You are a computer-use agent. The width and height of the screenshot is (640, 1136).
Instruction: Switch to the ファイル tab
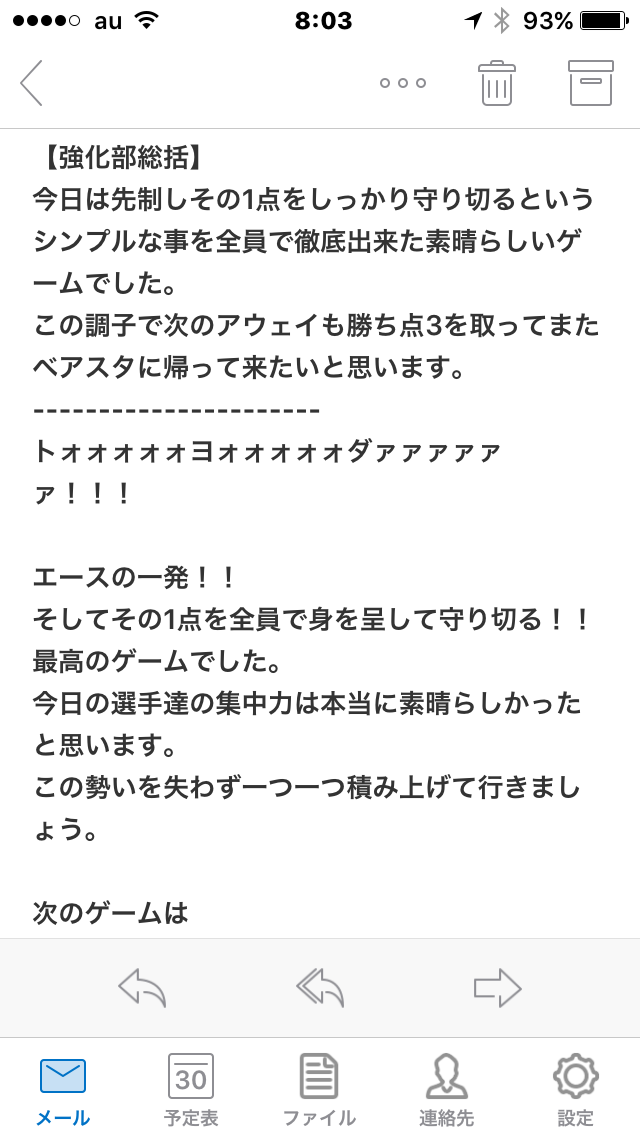tap(319, 1090)
